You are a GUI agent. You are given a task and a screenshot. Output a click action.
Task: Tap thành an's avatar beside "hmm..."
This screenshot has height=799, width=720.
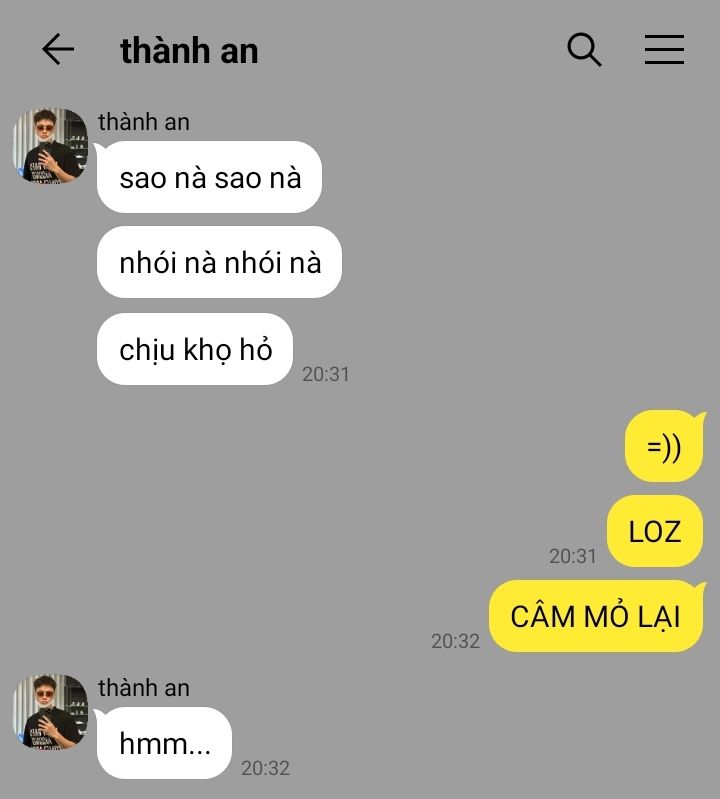click(50, 712)
